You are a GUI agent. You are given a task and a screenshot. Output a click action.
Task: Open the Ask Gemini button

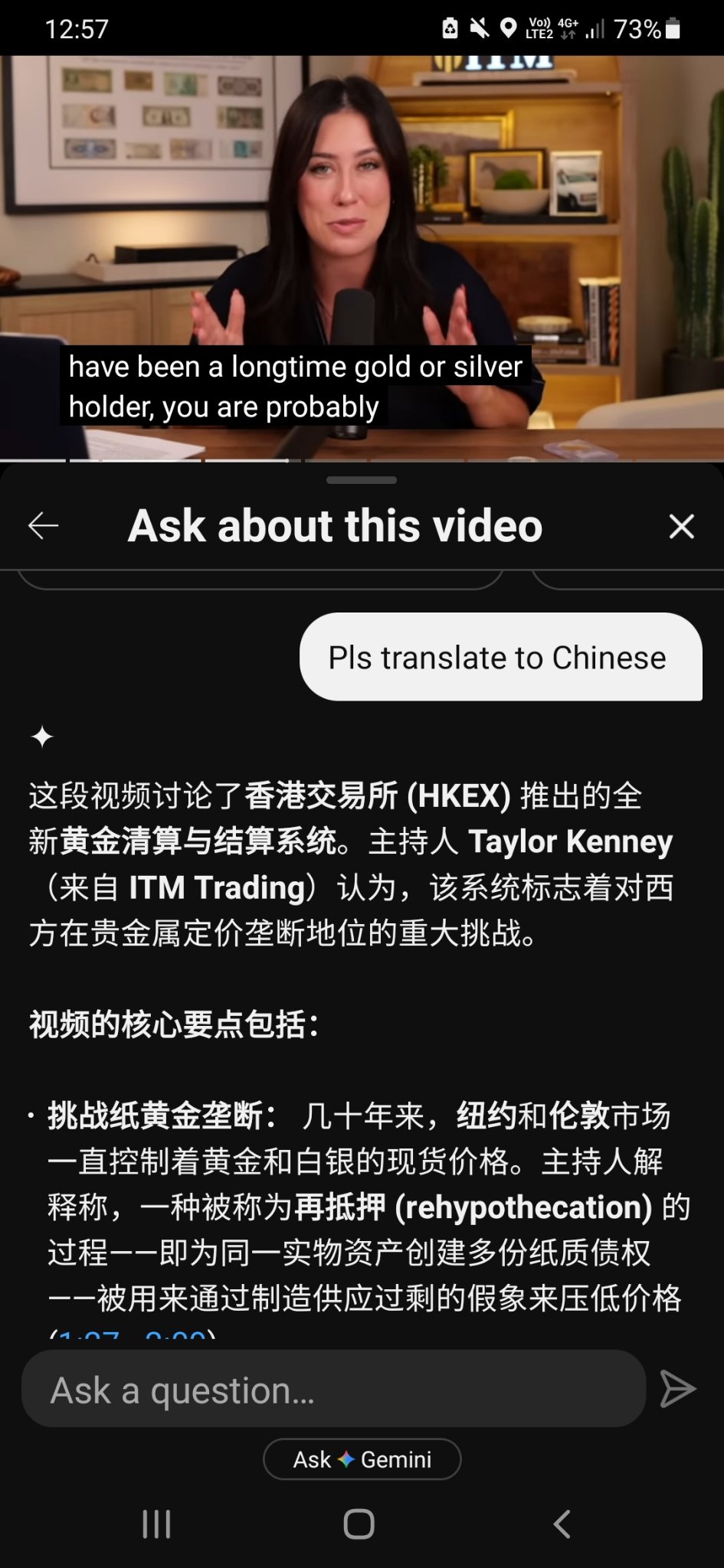362,1459
